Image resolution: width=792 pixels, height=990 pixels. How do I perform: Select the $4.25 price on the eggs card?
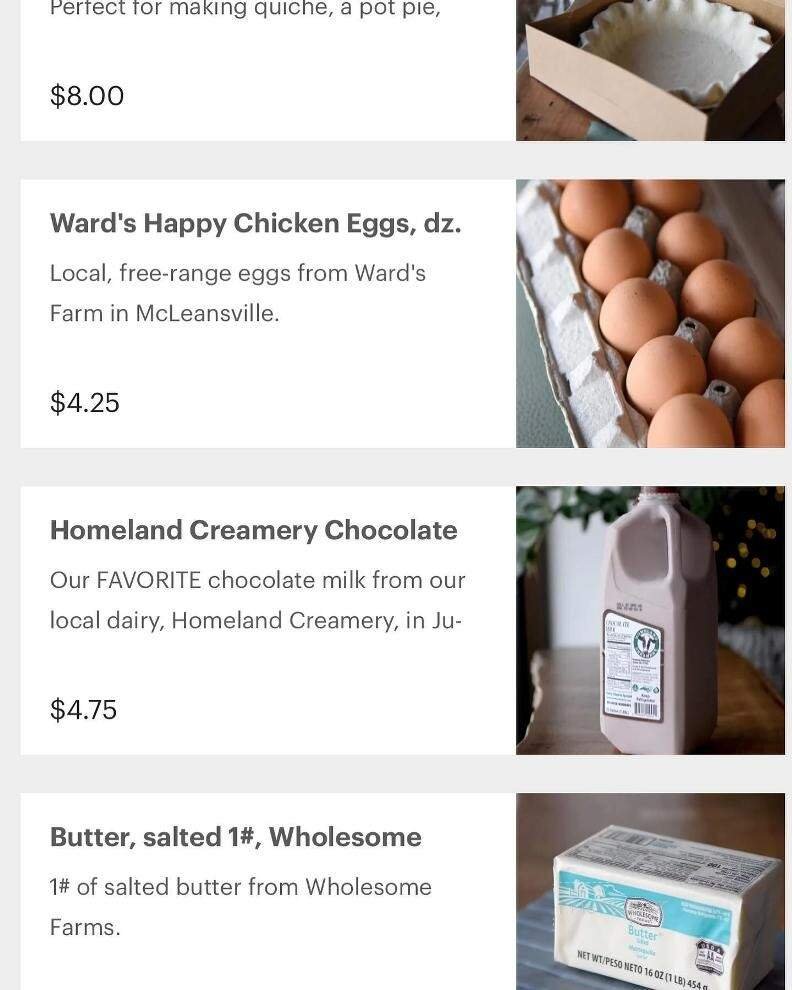click(84, 402)
